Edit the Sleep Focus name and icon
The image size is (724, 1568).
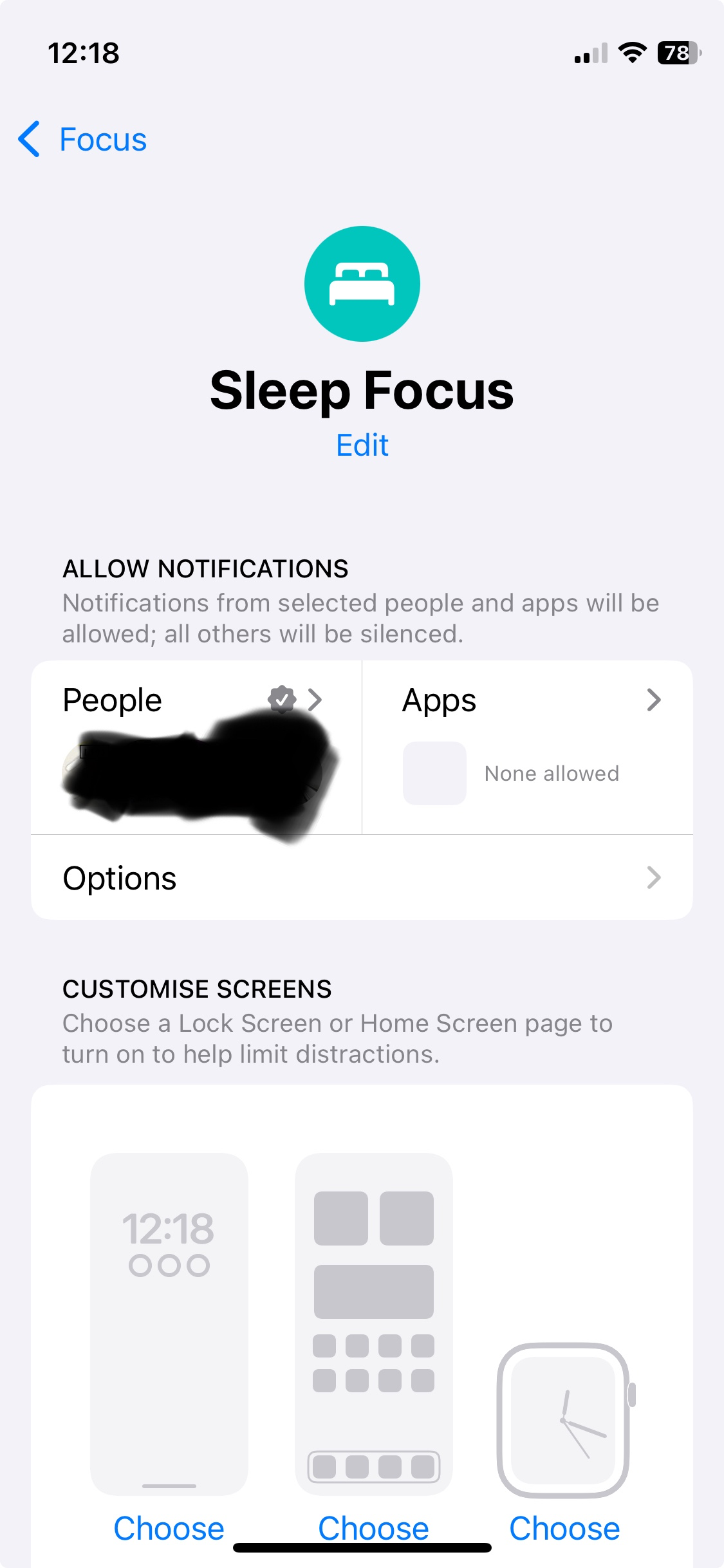[362, 445]
